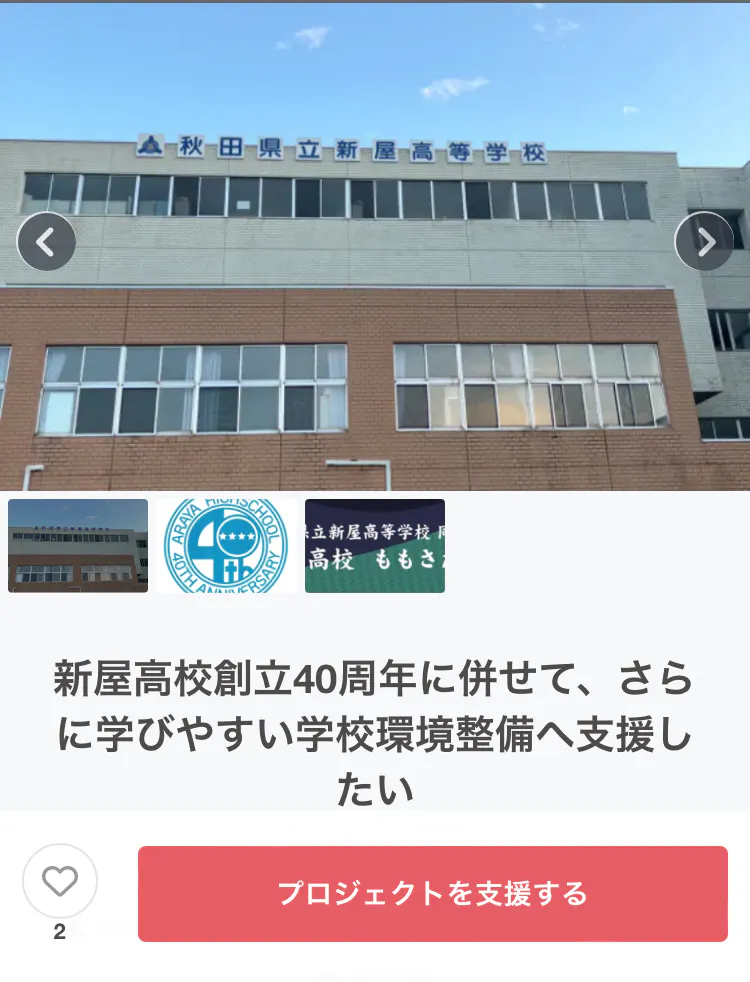The image size is (750, 982).
Task: Show the next photo in the carousel
Action: pyautogui.click(x=704, y=241)
